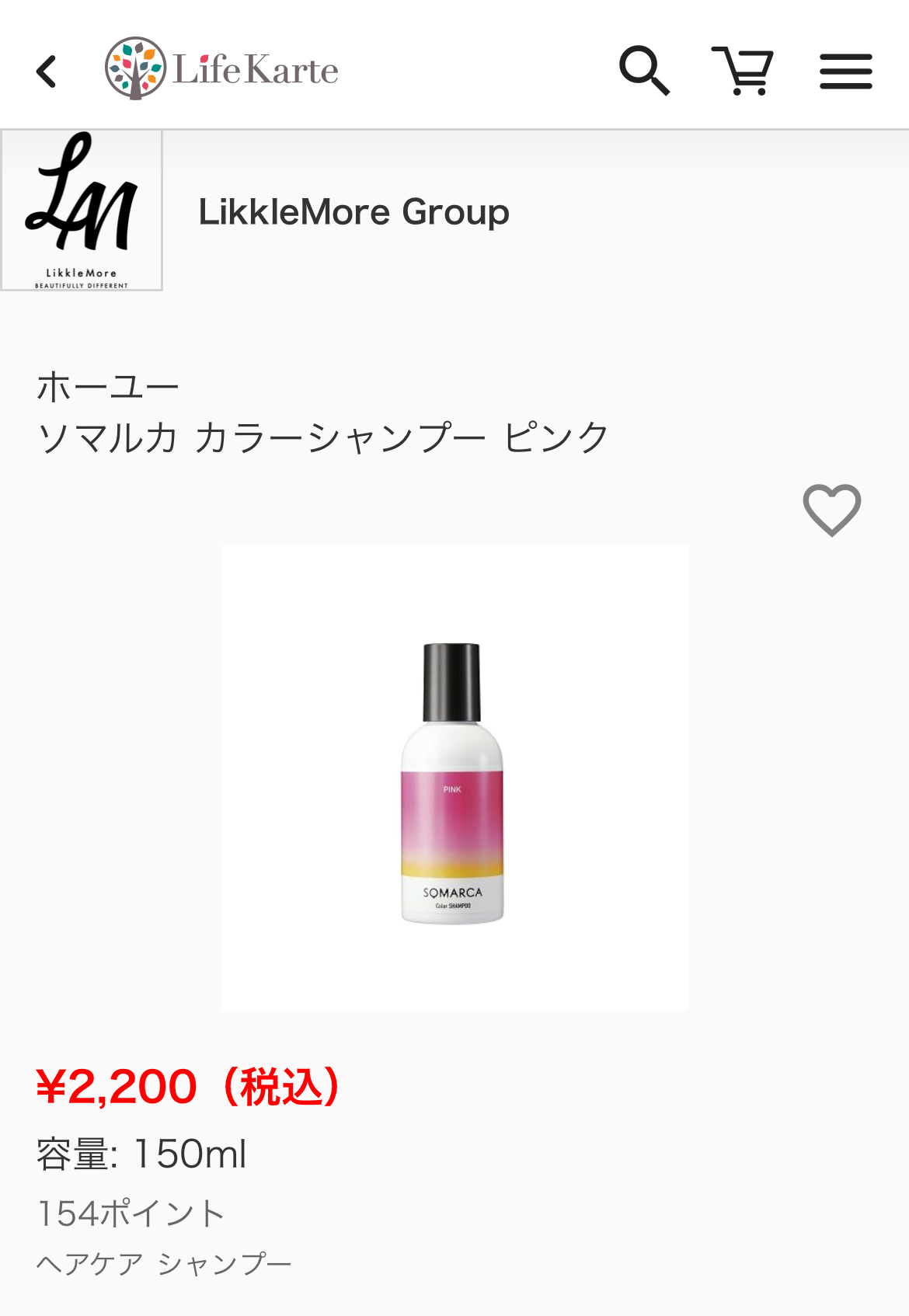The width and height of the screenshot is (909, 1316).
Task: Tap the LifeKarte home logo
Action: point(222,69)
